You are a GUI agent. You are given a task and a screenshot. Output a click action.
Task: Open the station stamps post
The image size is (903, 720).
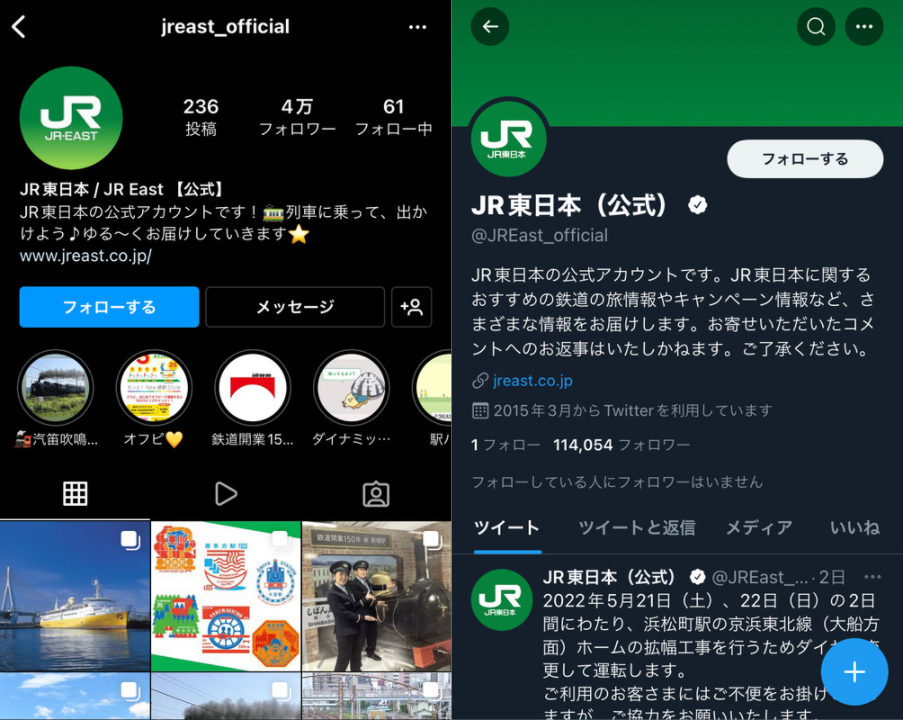(x=225, y=595)
